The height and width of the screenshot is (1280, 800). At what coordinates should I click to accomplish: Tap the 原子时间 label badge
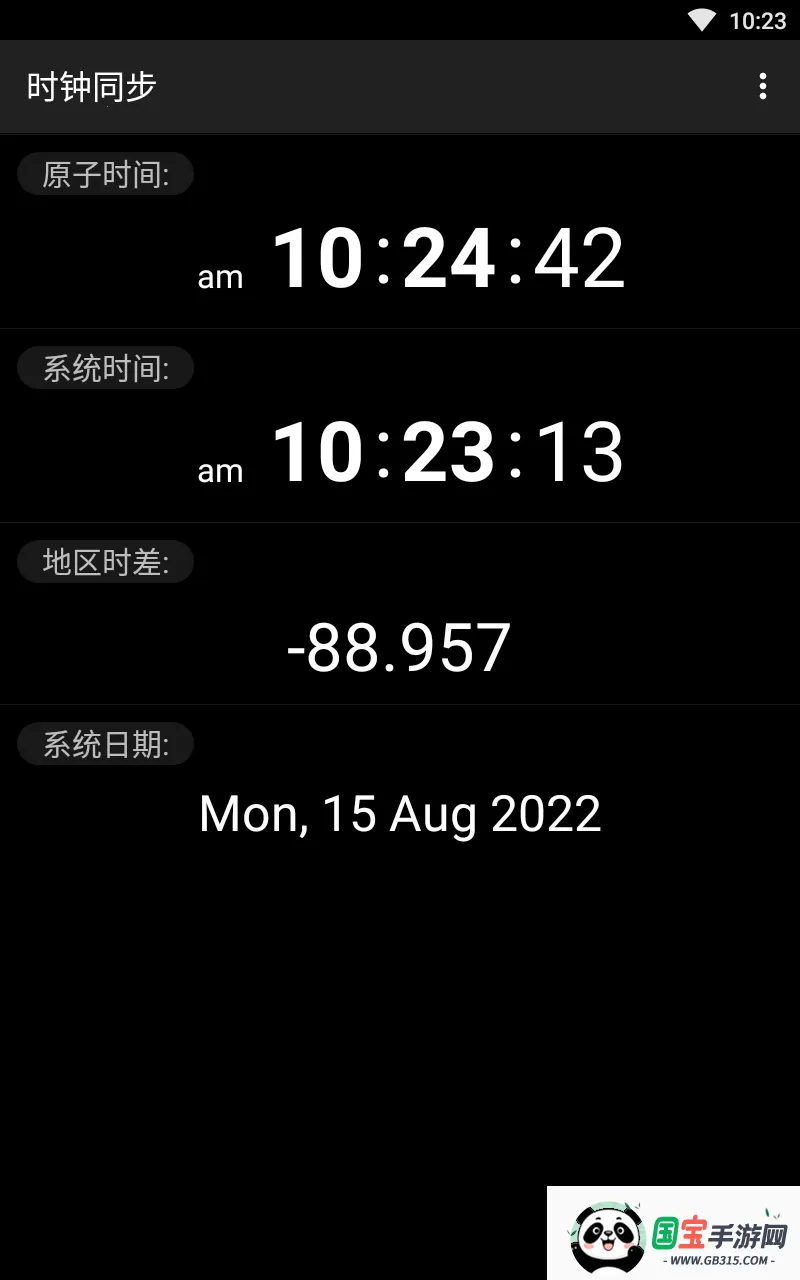tap(105, 173)
